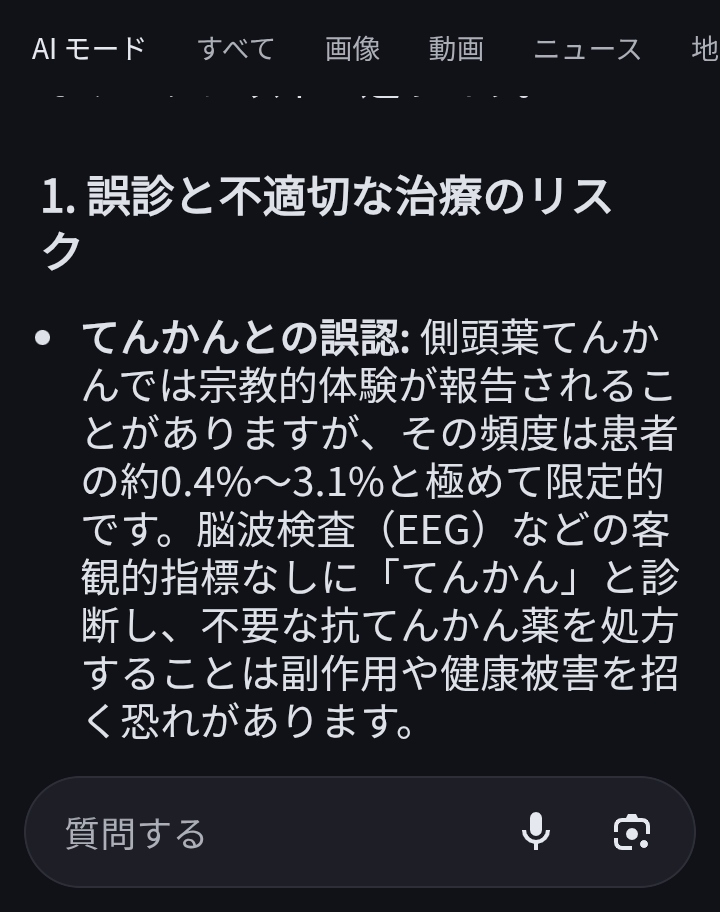Switch to the すべて tab

[236, 48]
